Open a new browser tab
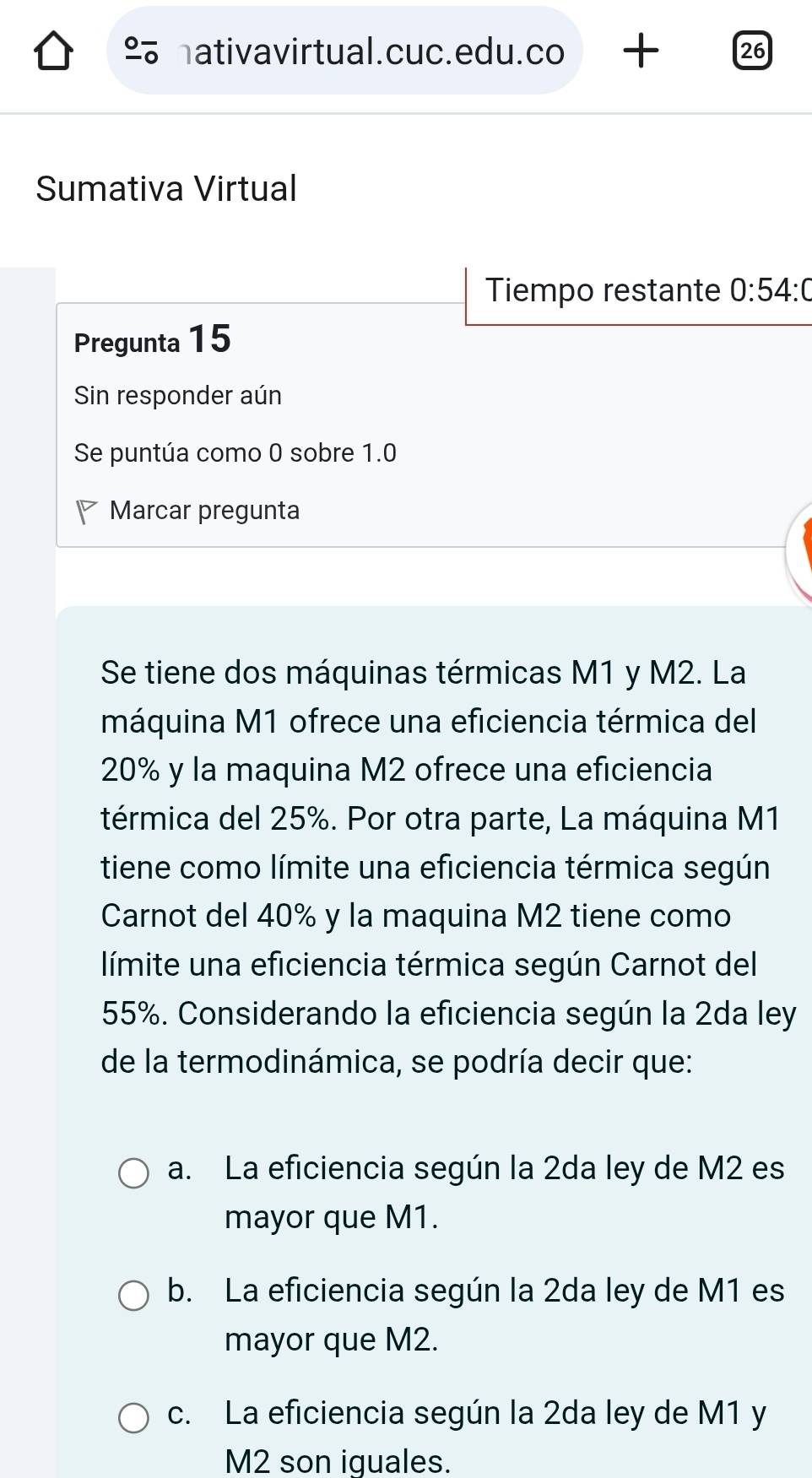 641,51
